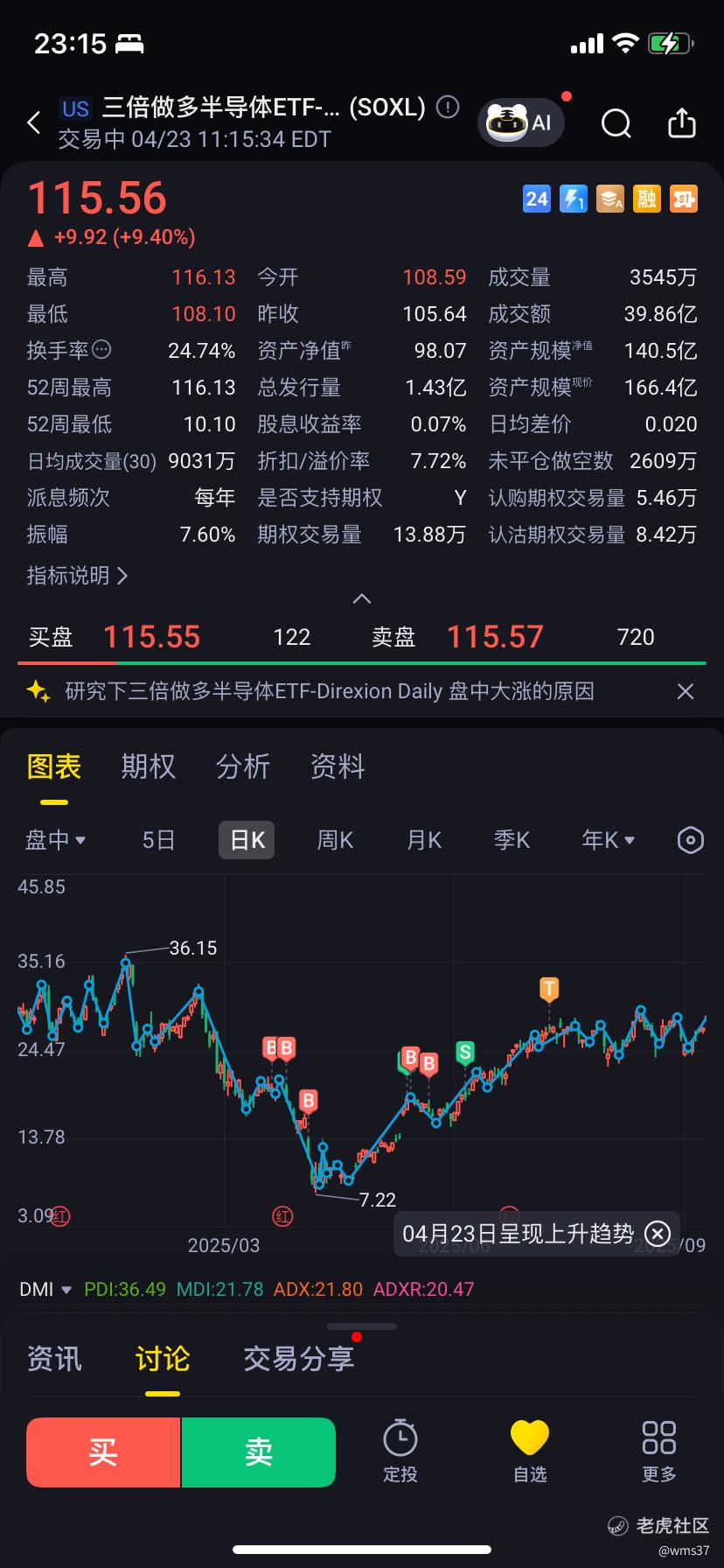Image resolution: width=724 pixels, height=1568 pixels.
Task: Tap the red 买 buy button
Action: (103, 1452)
